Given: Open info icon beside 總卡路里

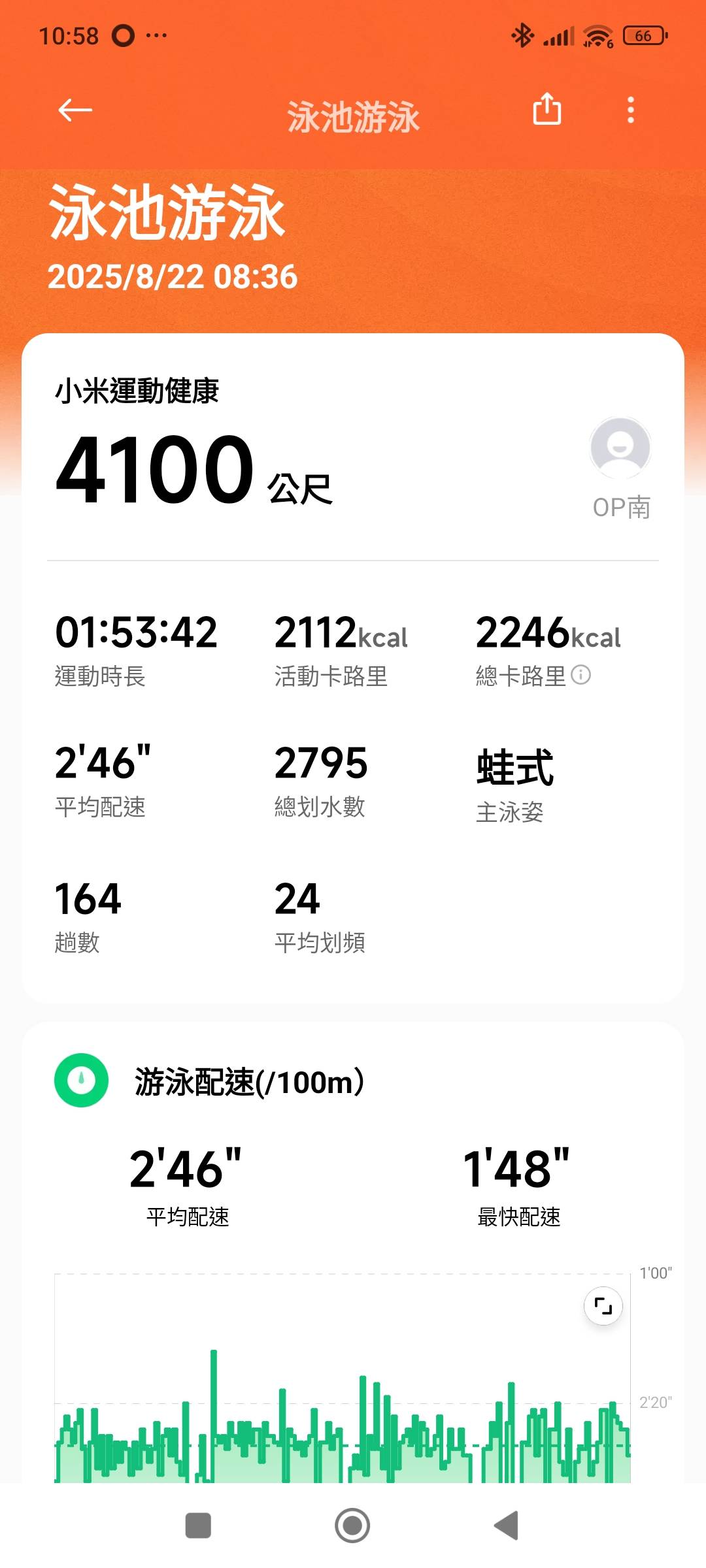Looking at the screenshot, I should pos(580,675).
